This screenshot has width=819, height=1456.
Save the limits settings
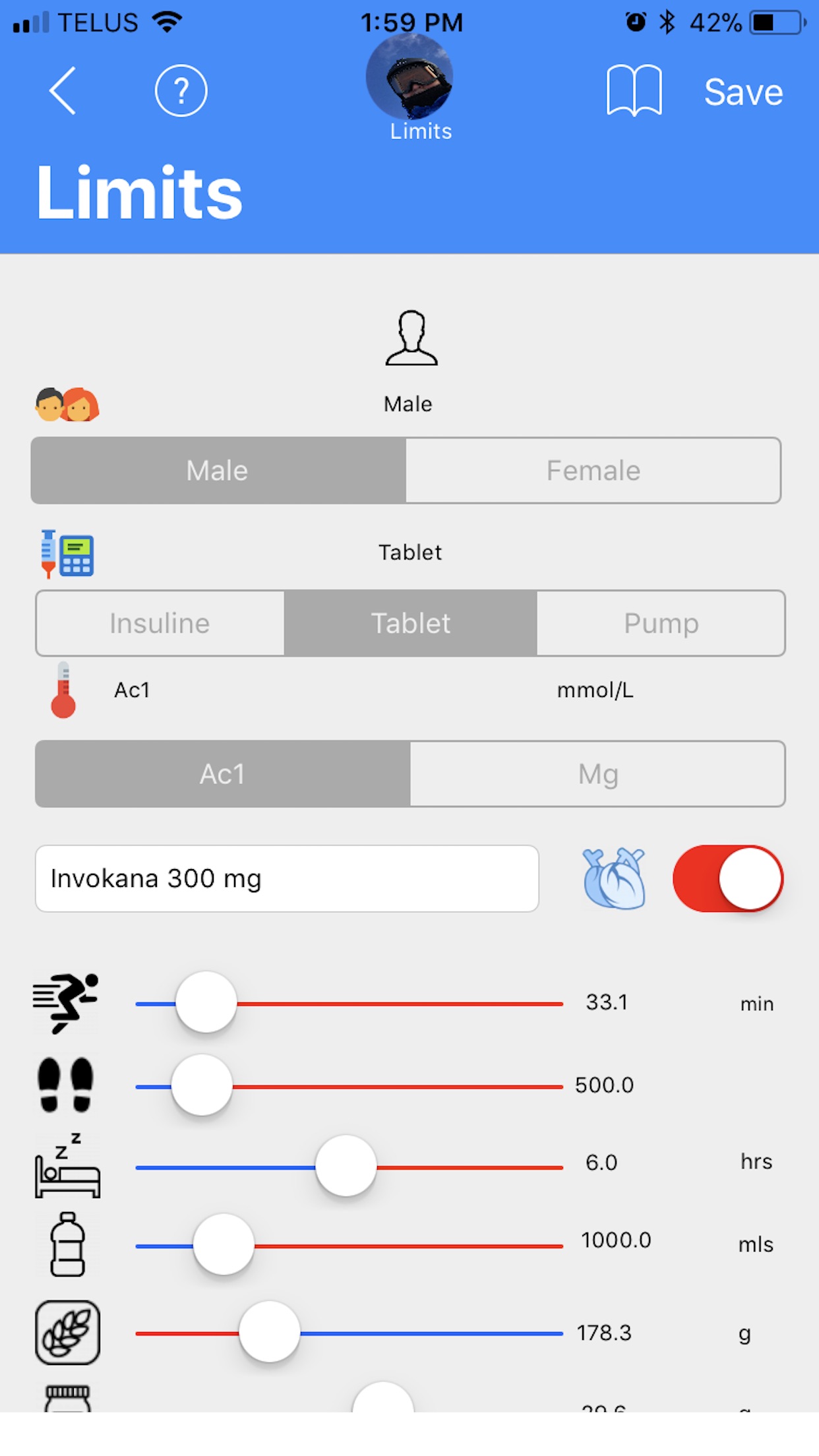(743, 92)
